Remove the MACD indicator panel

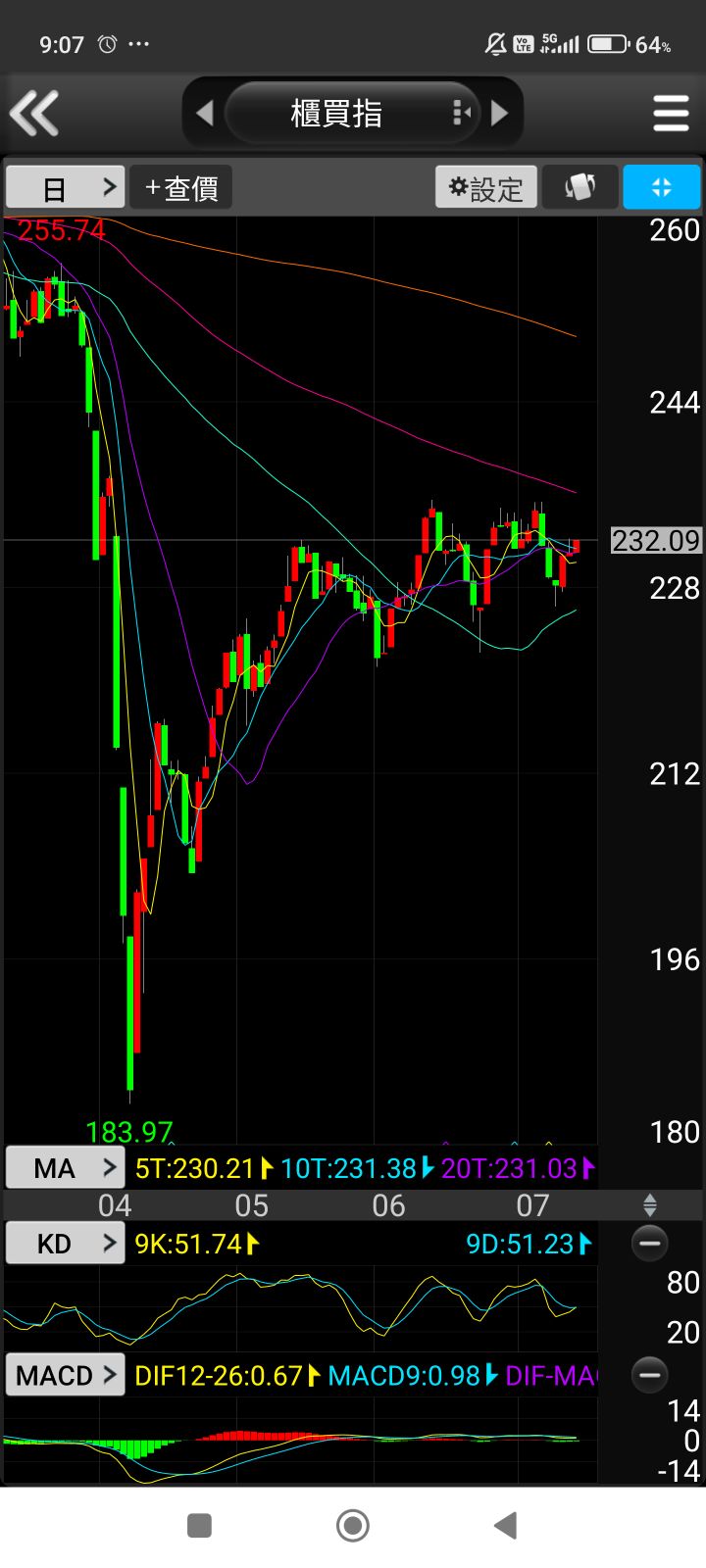(x=649, y=1375)
